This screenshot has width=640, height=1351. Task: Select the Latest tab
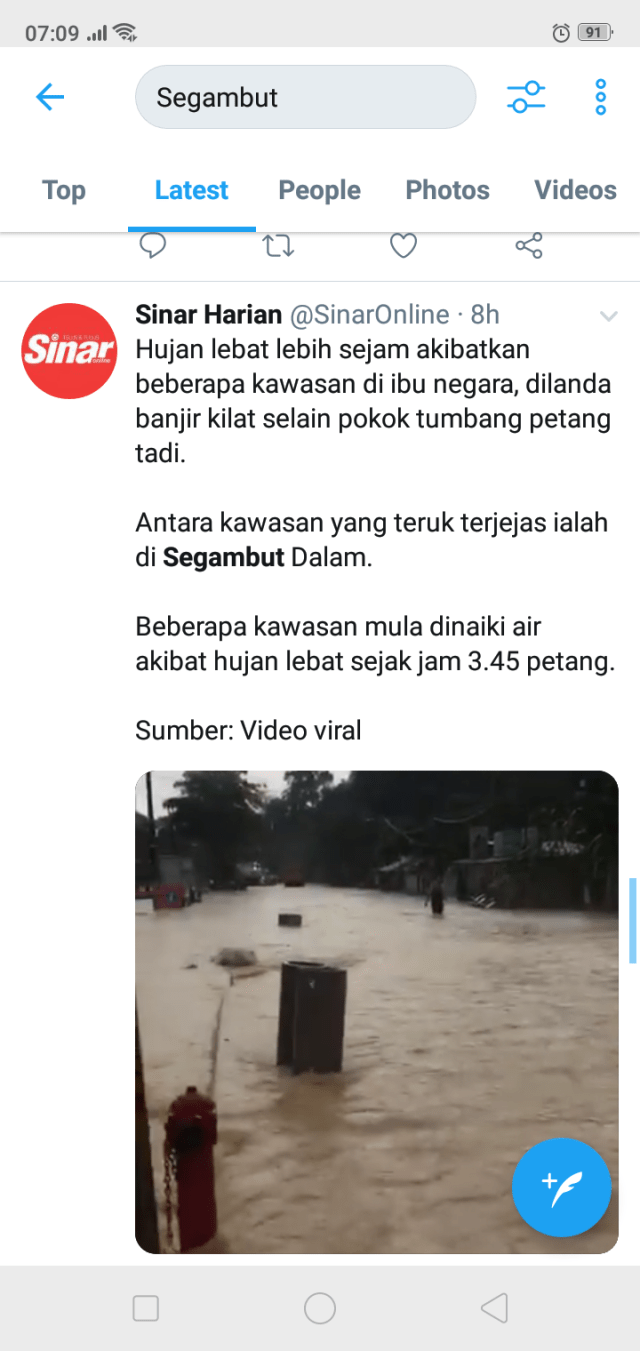[x=192, y=190]
